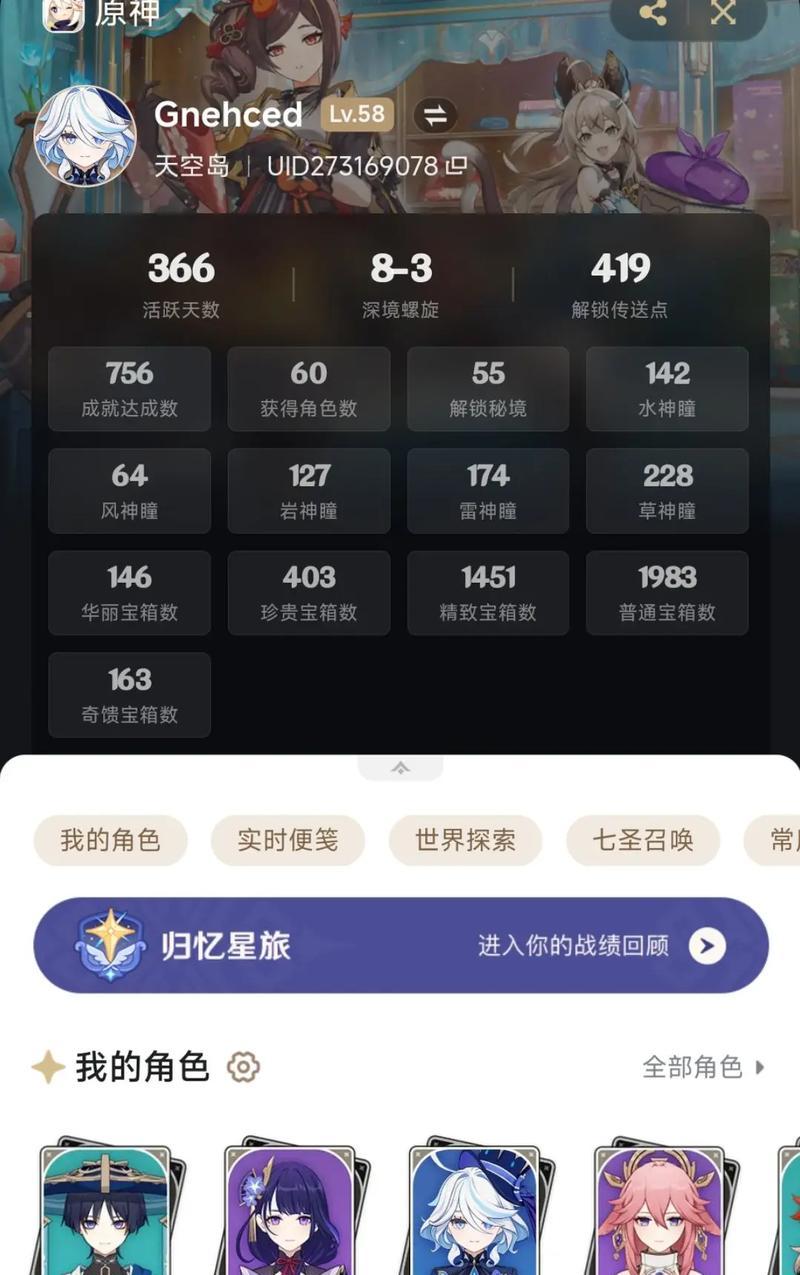Switch to the 世界探索 chip

coord(465,840)
